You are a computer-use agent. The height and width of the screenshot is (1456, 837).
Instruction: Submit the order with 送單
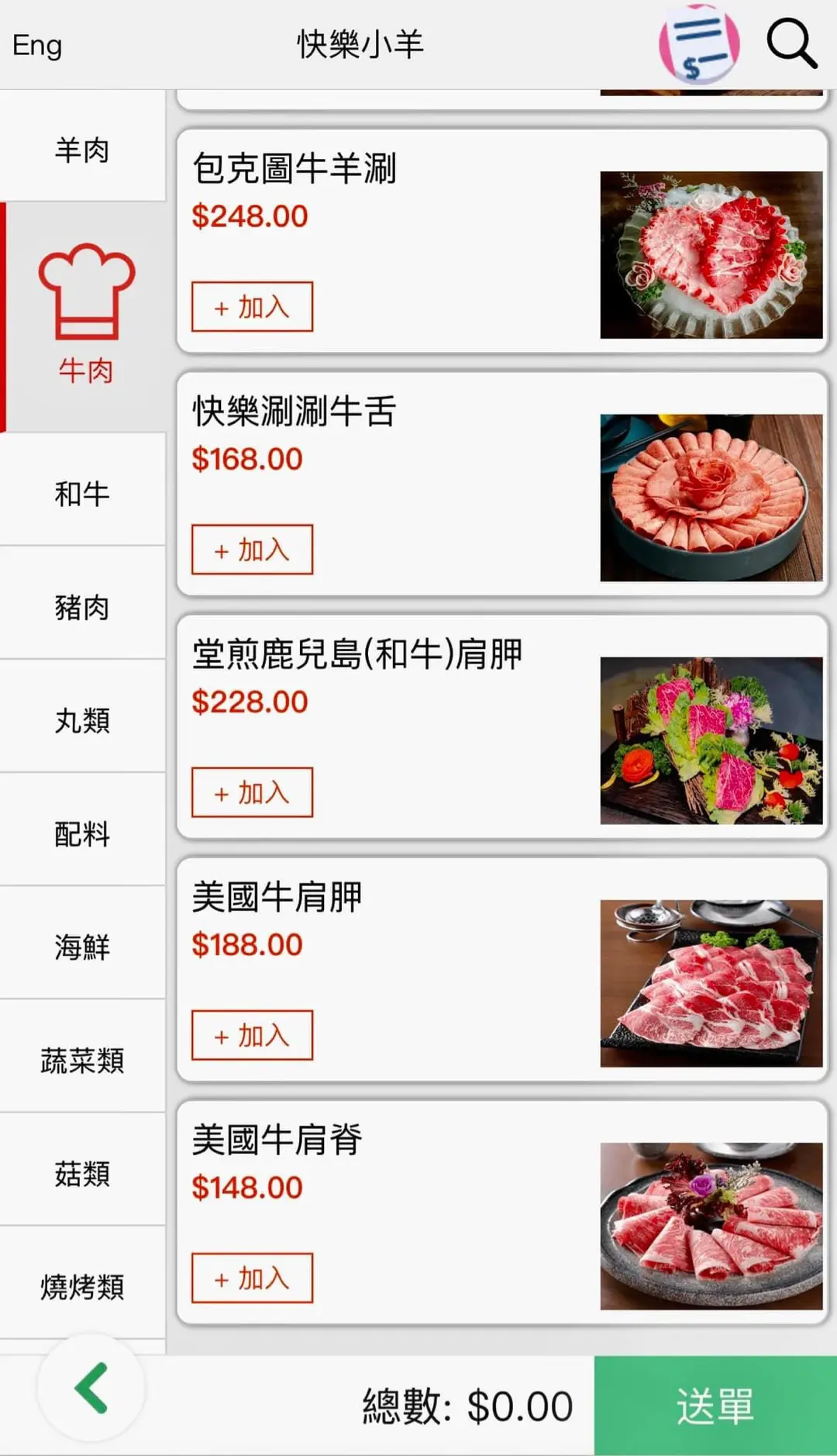coord(715,1406)
